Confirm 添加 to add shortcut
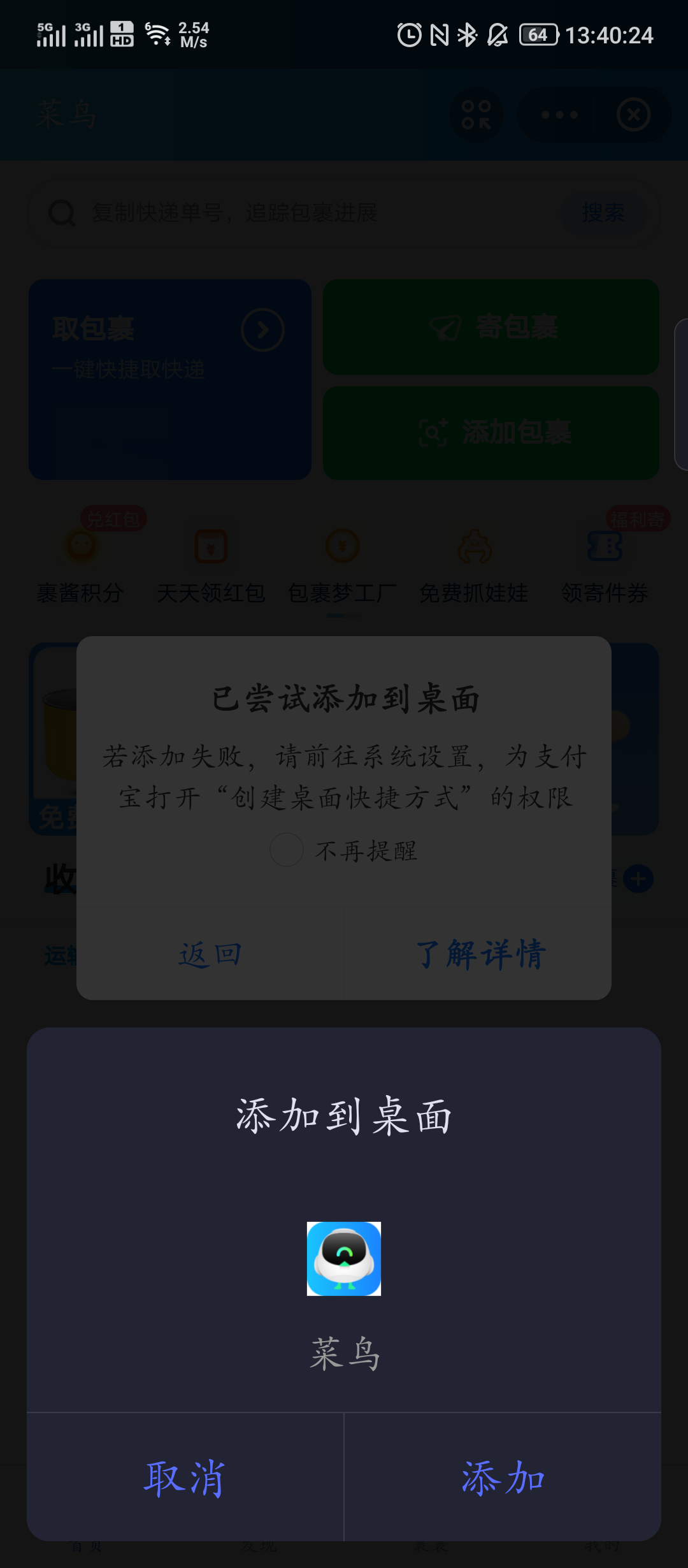This screenshot has width=688, height=1568. pyautogui.click(x=503, y=1477)
